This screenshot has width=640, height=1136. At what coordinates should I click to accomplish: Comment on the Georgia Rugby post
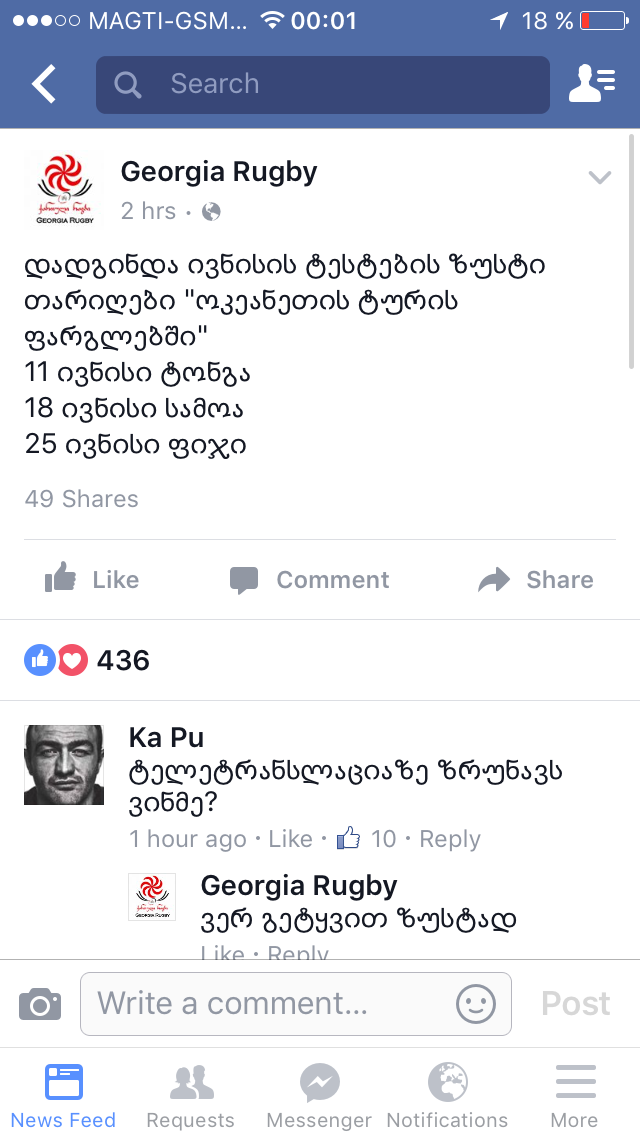click(x=310, y=579)
